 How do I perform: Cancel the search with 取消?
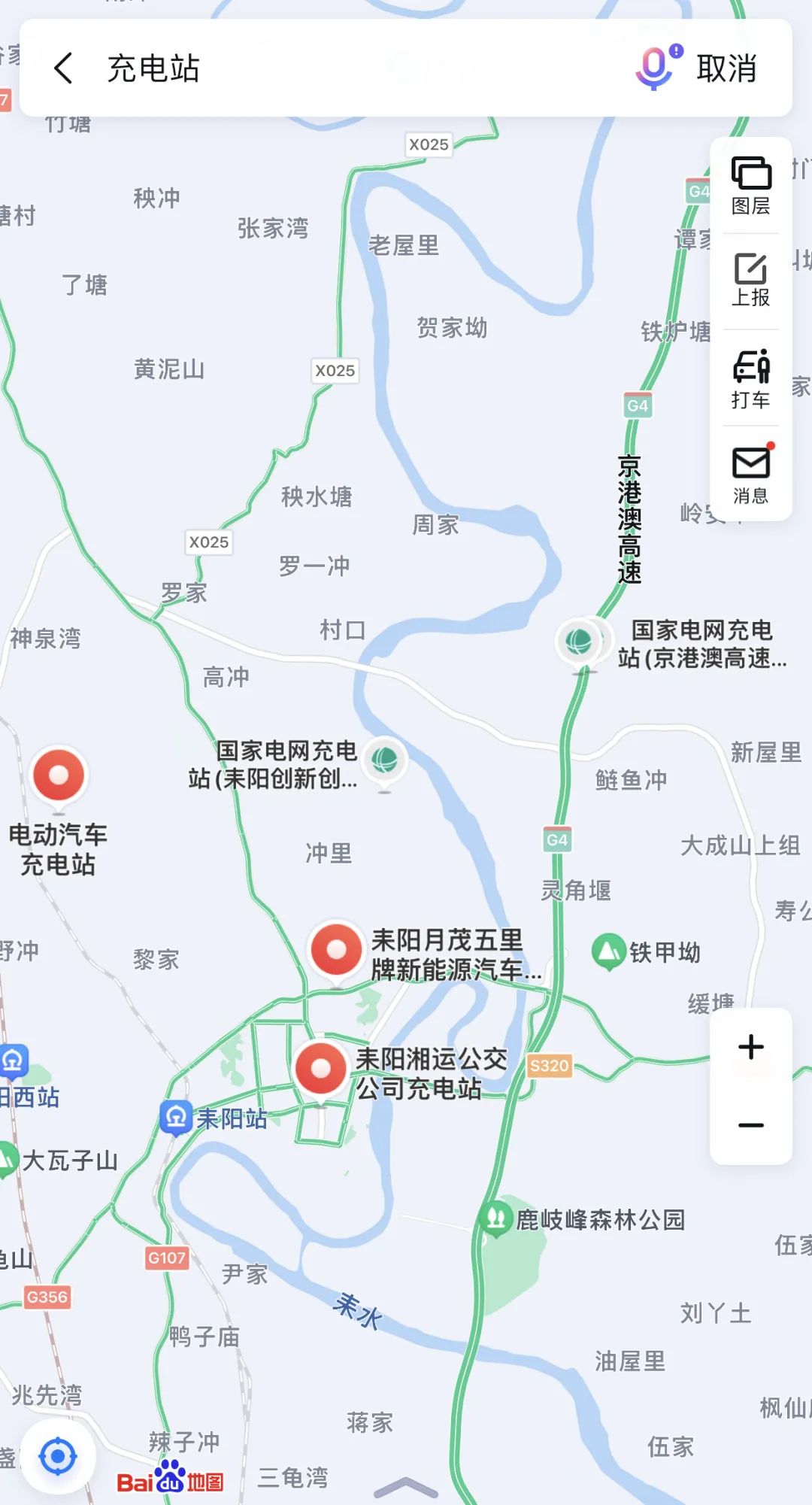[x=726, y=68]
